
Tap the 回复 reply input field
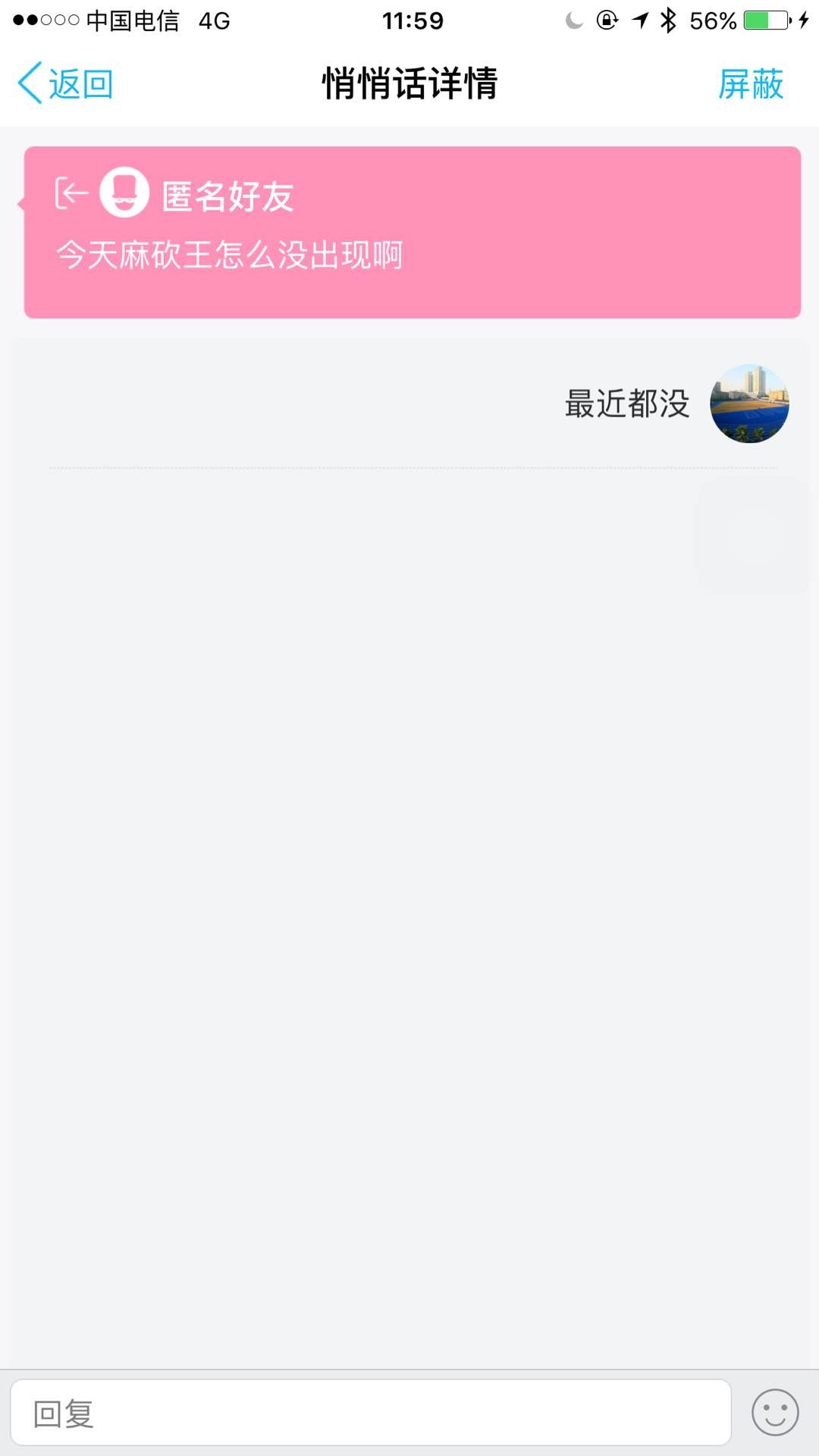pos(370,1413)
